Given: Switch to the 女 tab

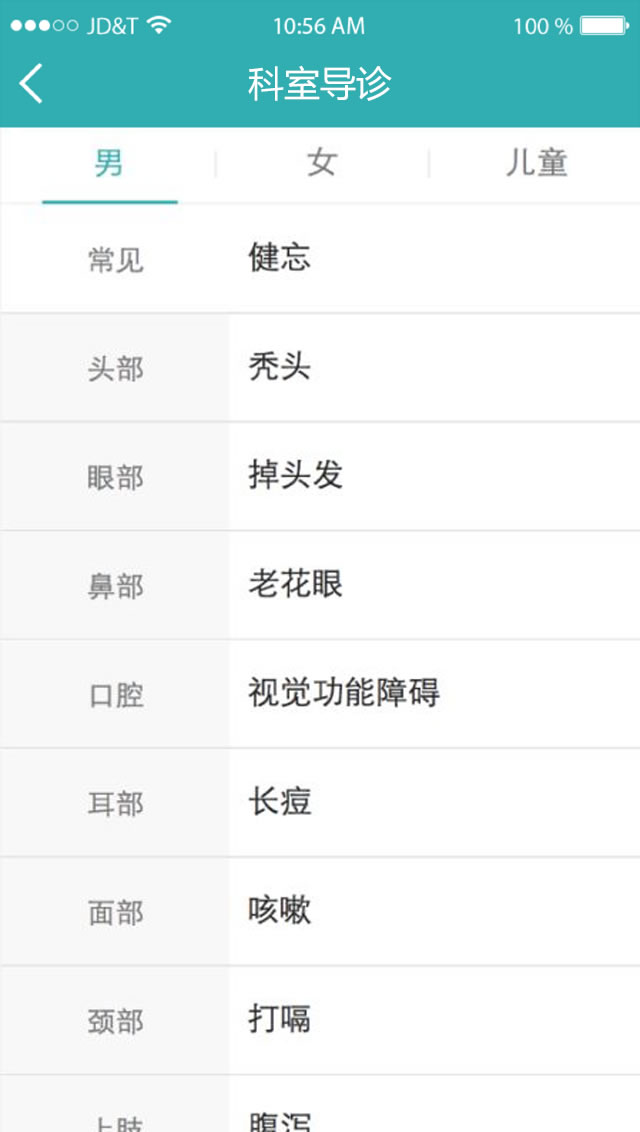Looking at the screenshot, I should pos(322,164).
